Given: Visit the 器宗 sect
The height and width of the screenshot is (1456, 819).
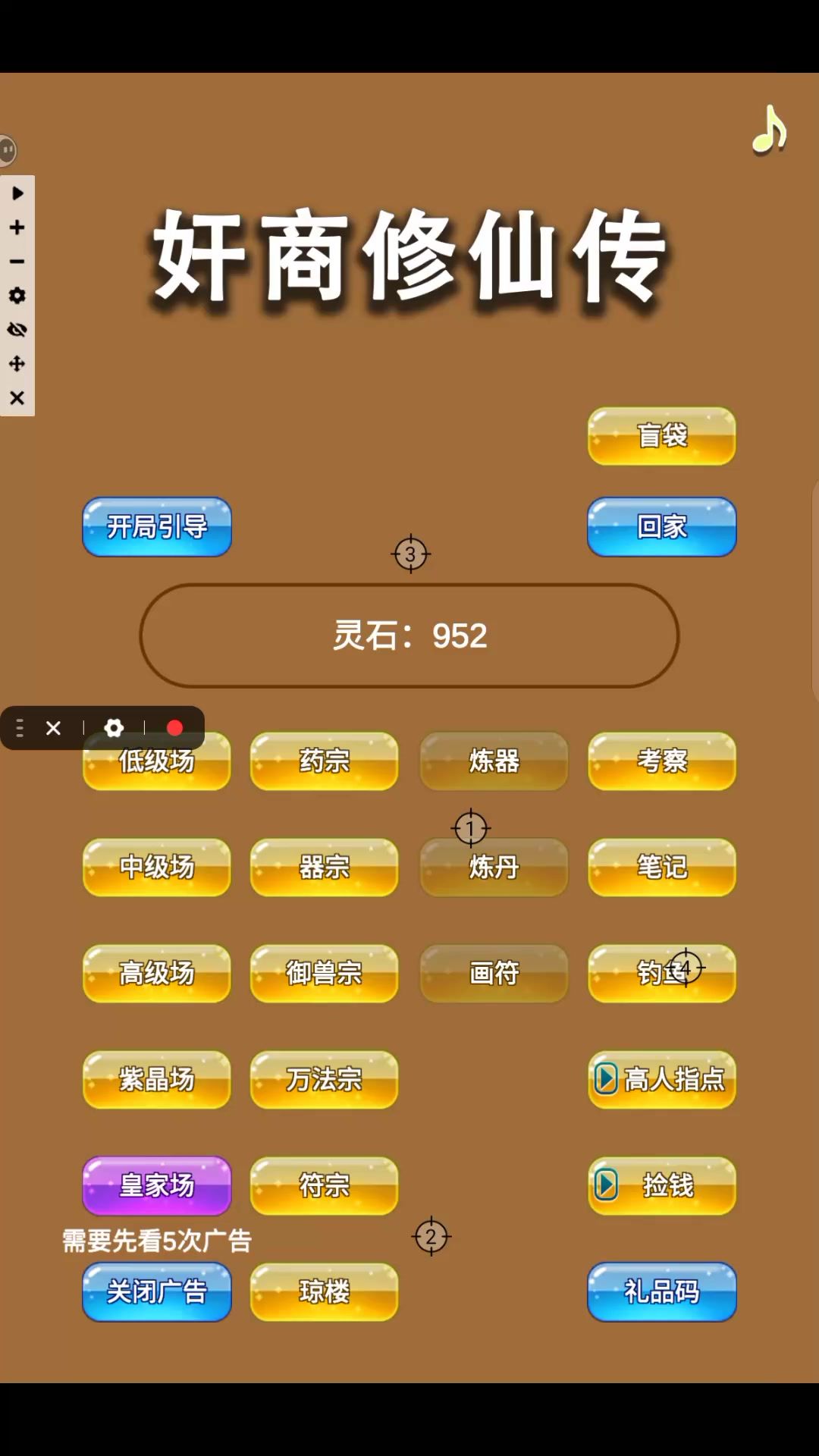Looking at the screenshot, I should coord(324,867).
